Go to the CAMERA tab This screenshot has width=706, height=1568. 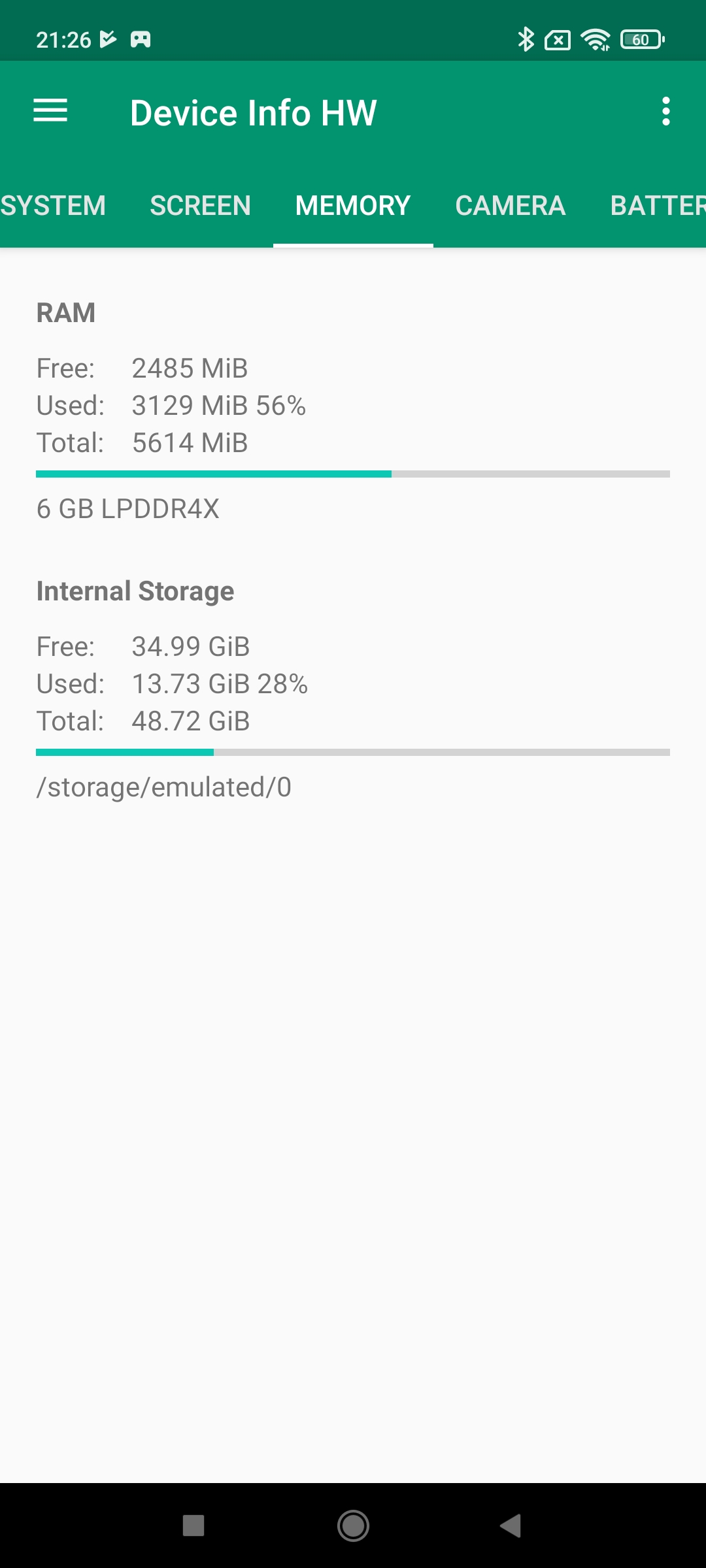click(510, 206)
